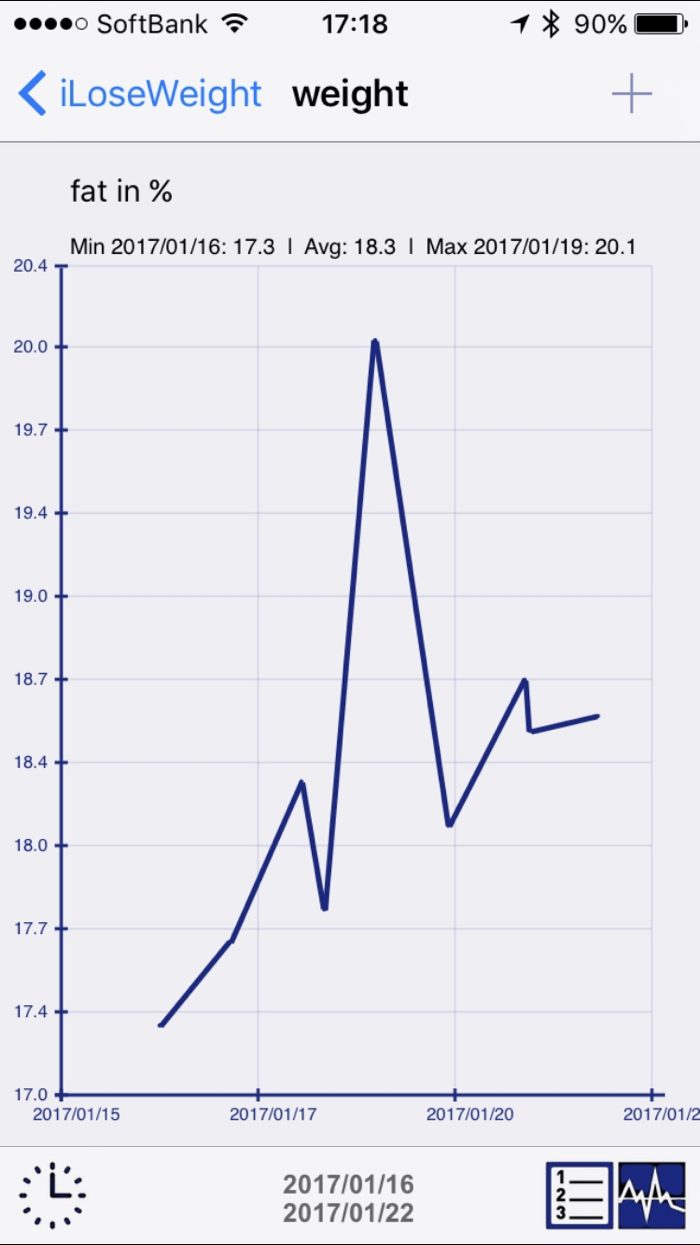Go back to iLoseWeight
The width and height of the screenshot is (700, 1245).
(140, 94)
